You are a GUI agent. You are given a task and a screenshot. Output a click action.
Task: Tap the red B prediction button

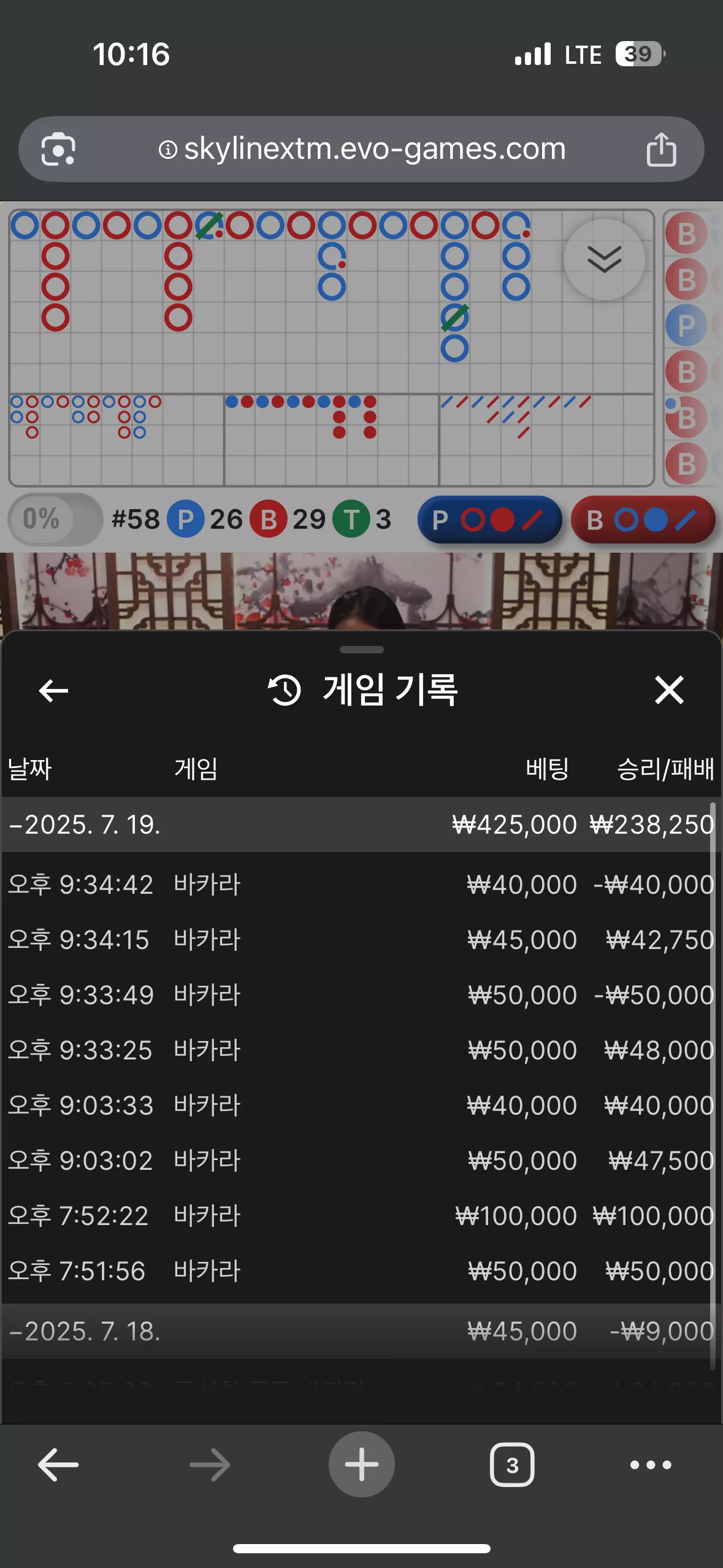click(643, 520)
